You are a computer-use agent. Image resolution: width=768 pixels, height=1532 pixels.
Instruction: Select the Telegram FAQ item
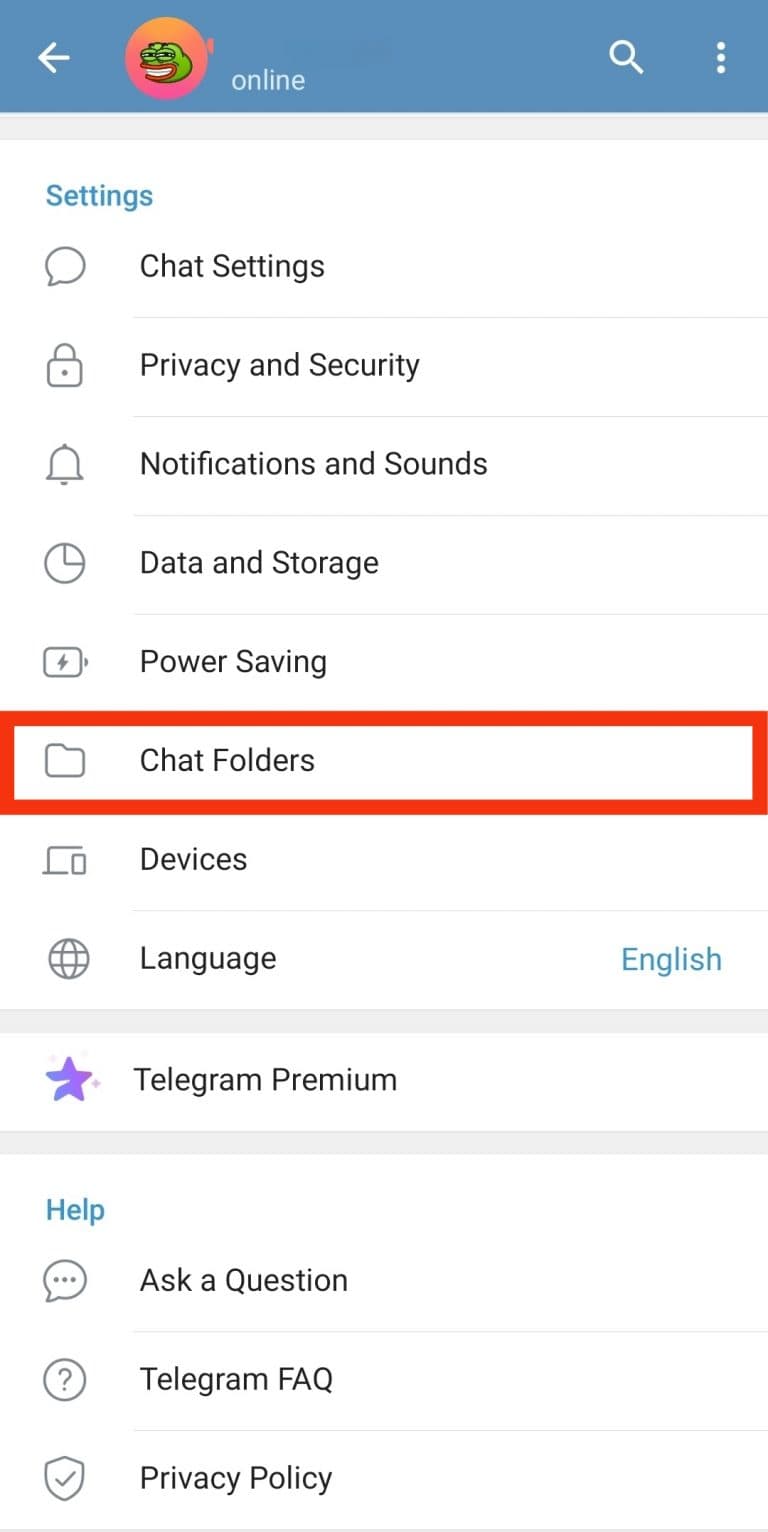click(x=236, y=1379)
